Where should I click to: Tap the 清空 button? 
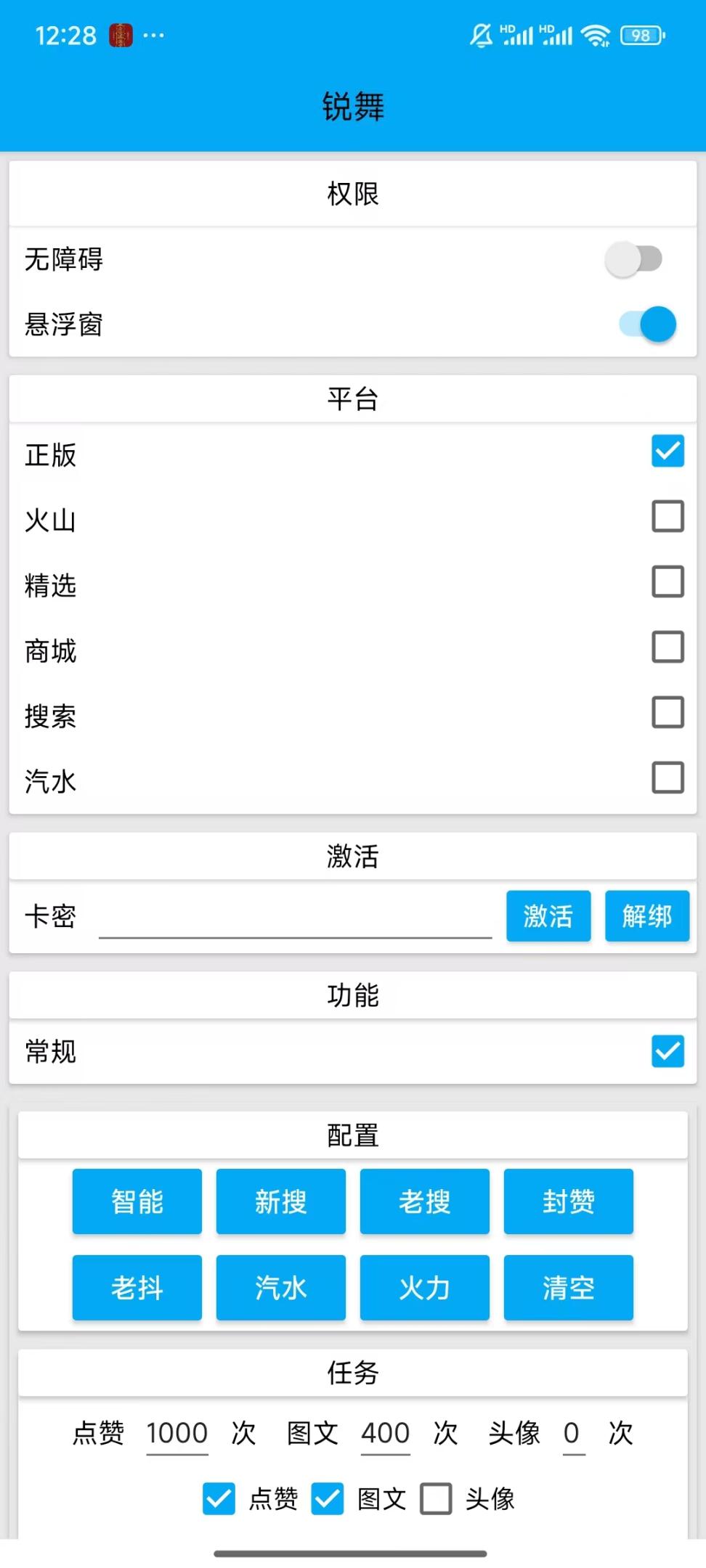click(x=569, y=1288)
